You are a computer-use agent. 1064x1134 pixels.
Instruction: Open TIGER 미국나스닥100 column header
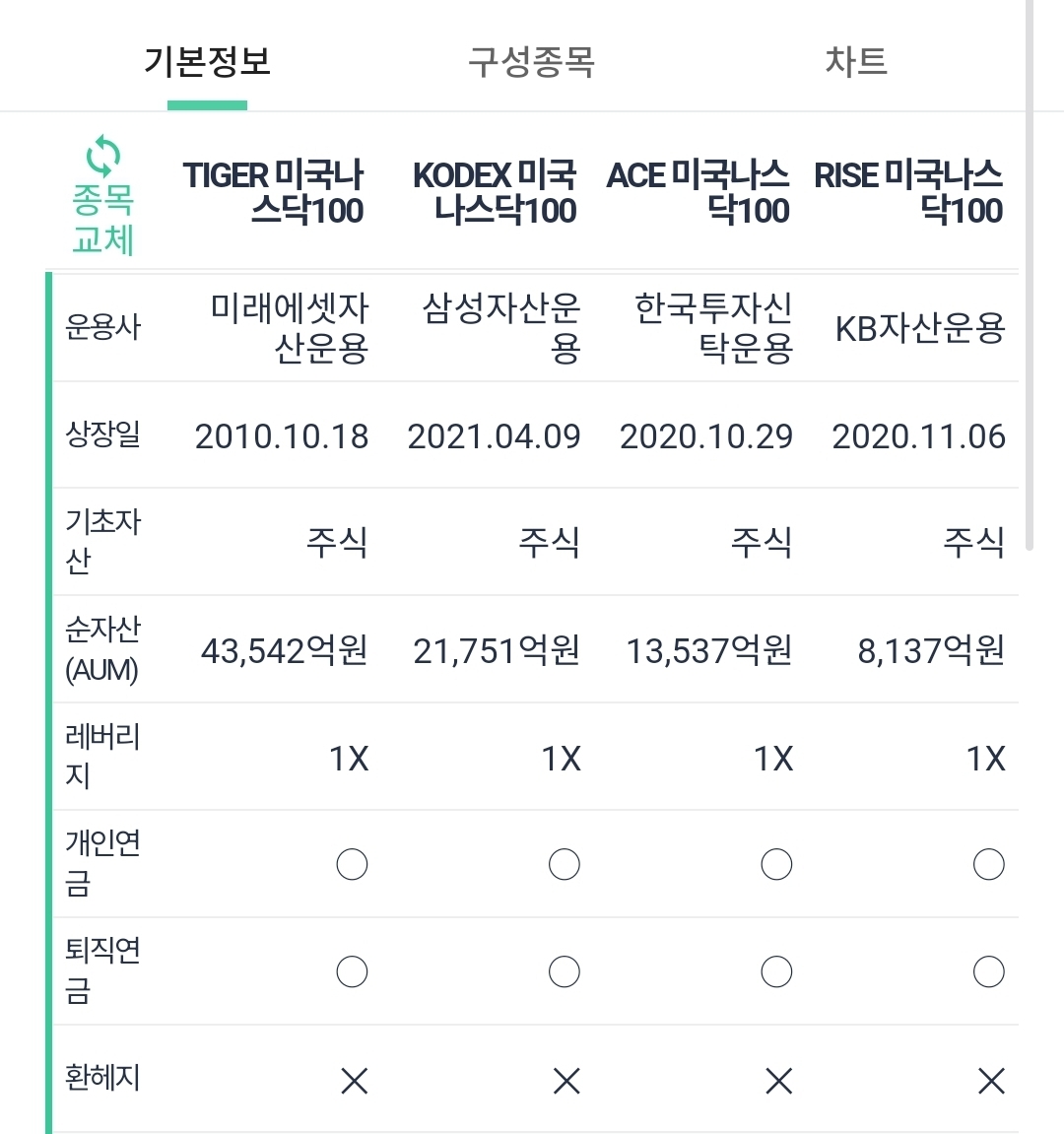click(274, 193)
